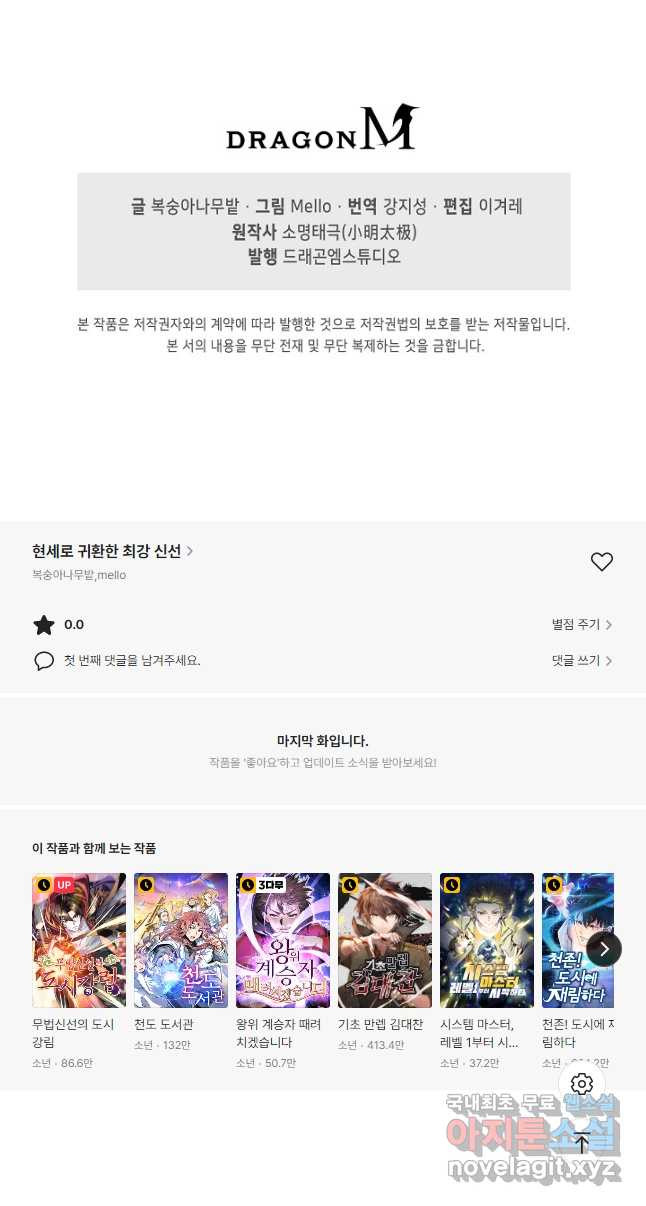646x1206 pixels.
Task: Like the series with the heart icon
Action: tap(601, 562)
